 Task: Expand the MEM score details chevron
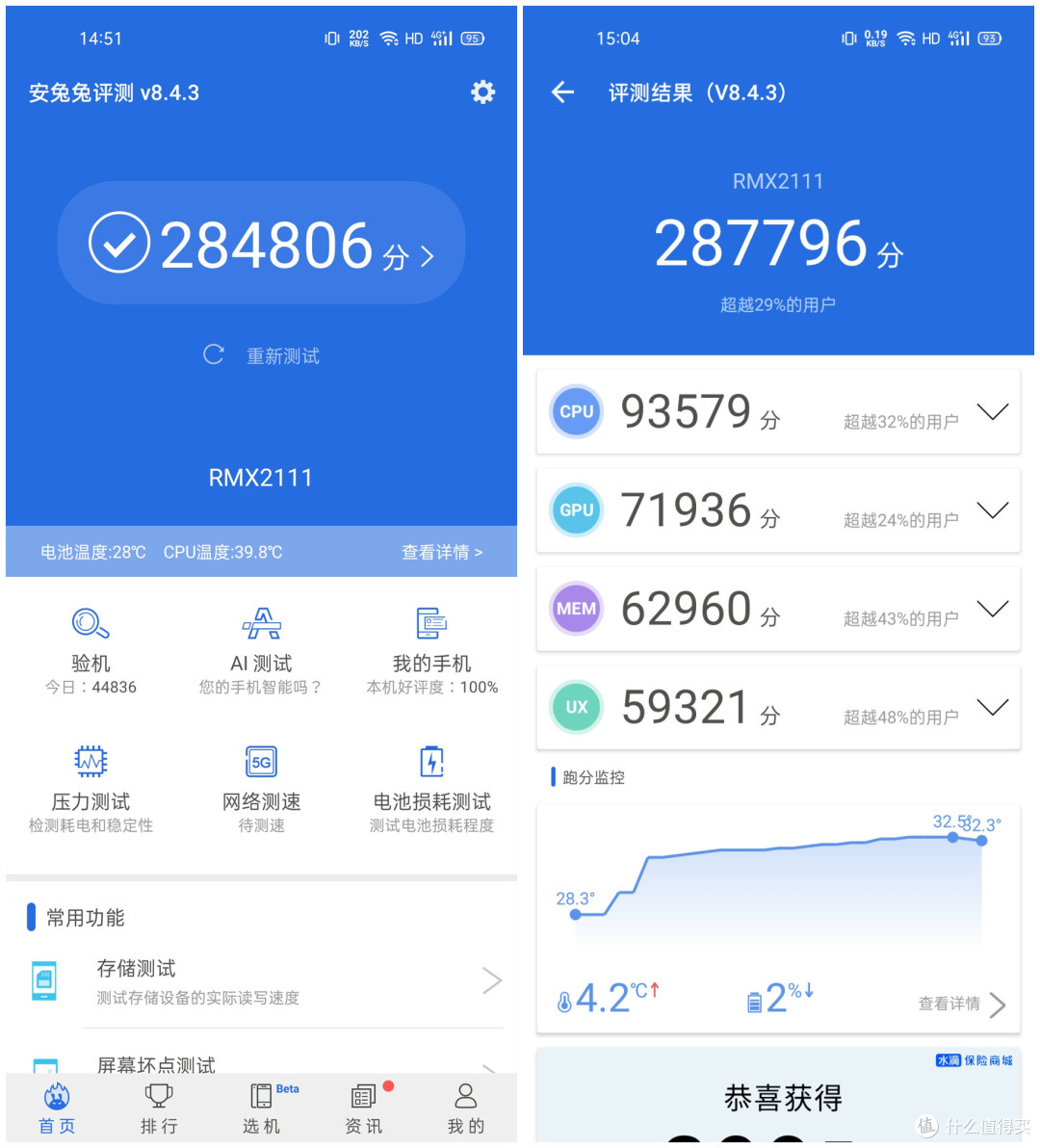coord(993,609)
